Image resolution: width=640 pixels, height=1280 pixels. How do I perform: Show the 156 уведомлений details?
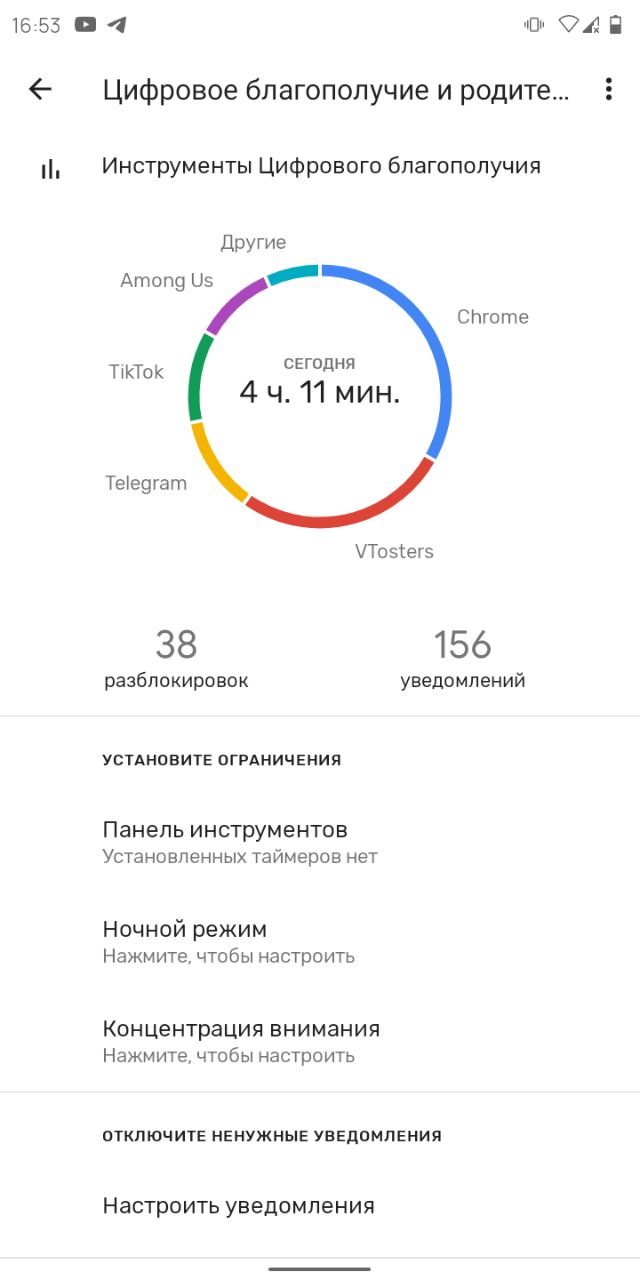pos(462,660)
